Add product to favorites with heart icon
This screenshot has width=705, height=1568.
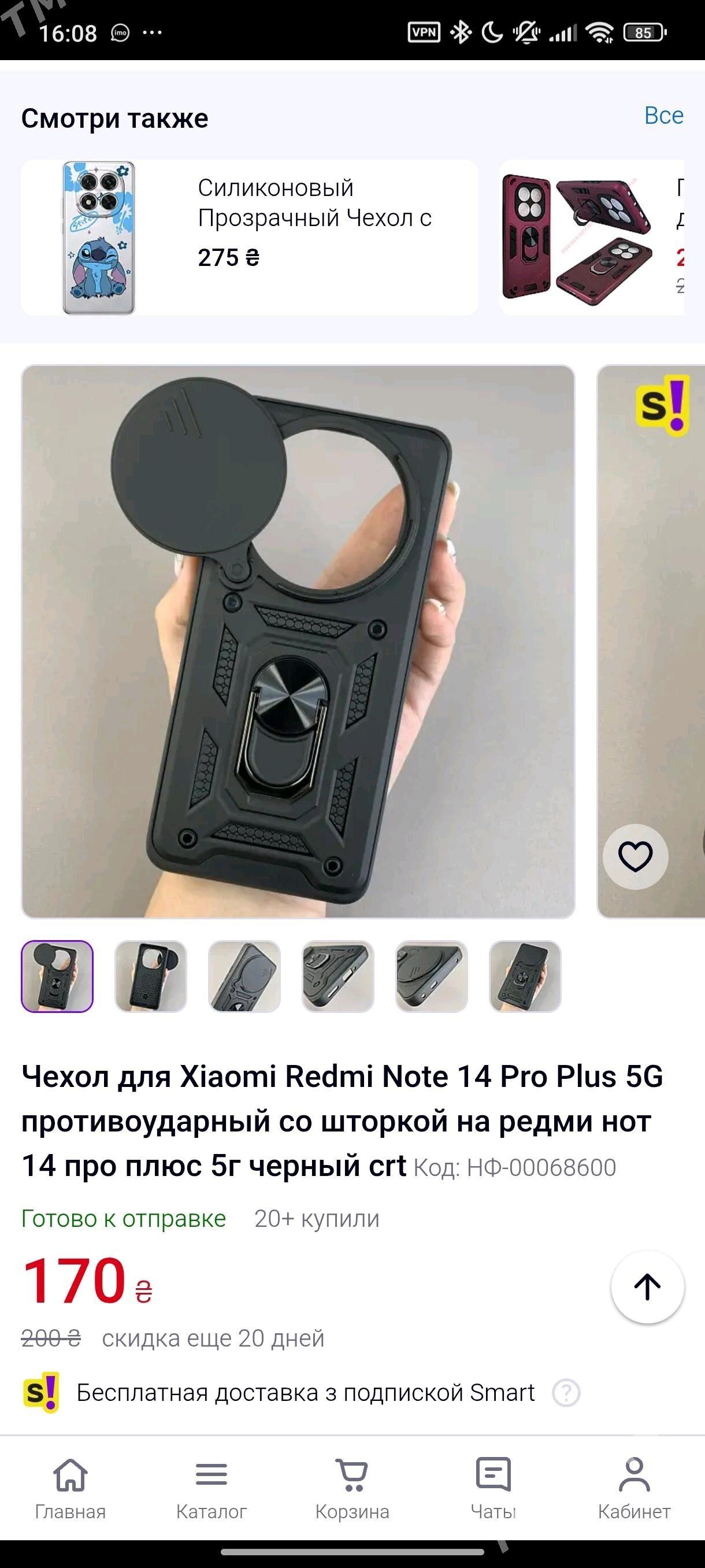pyautogui.click(x=635, y=856)
